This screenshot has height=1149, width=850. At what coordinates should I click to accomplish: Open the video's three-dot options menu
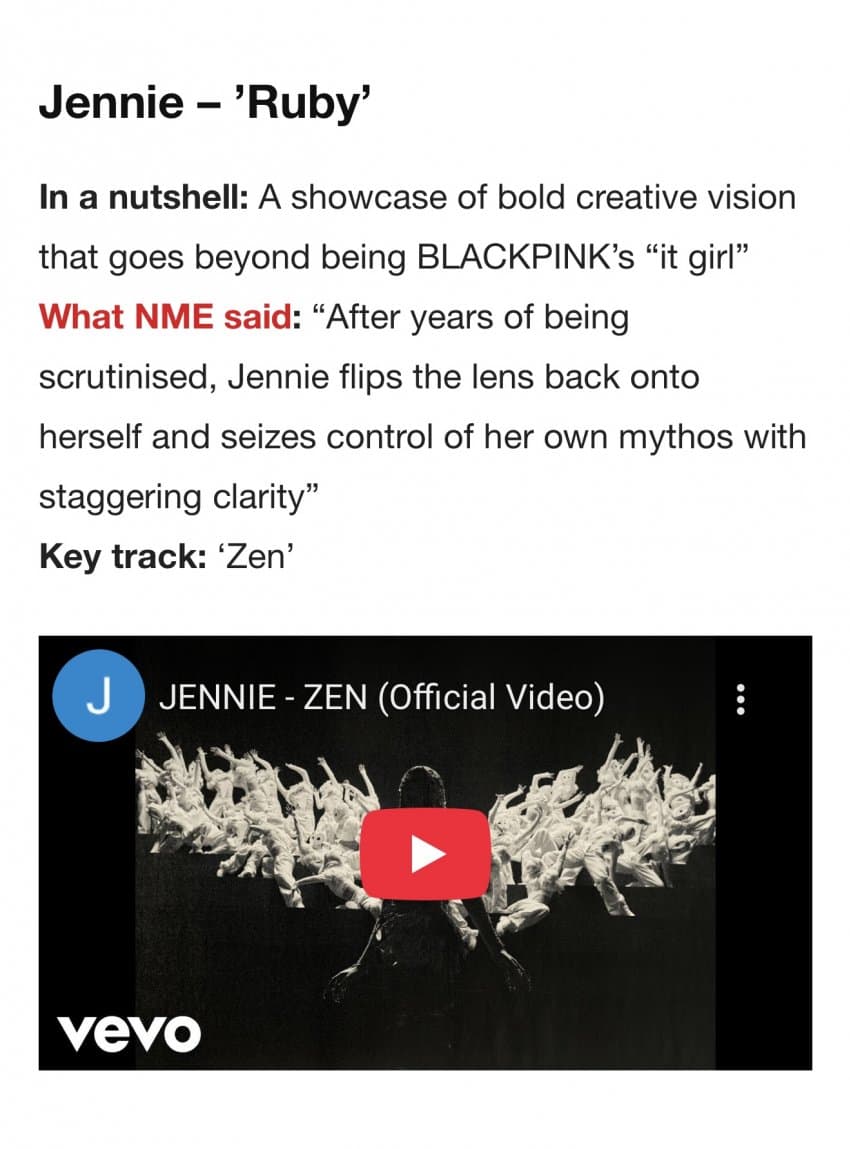(740, 699)
